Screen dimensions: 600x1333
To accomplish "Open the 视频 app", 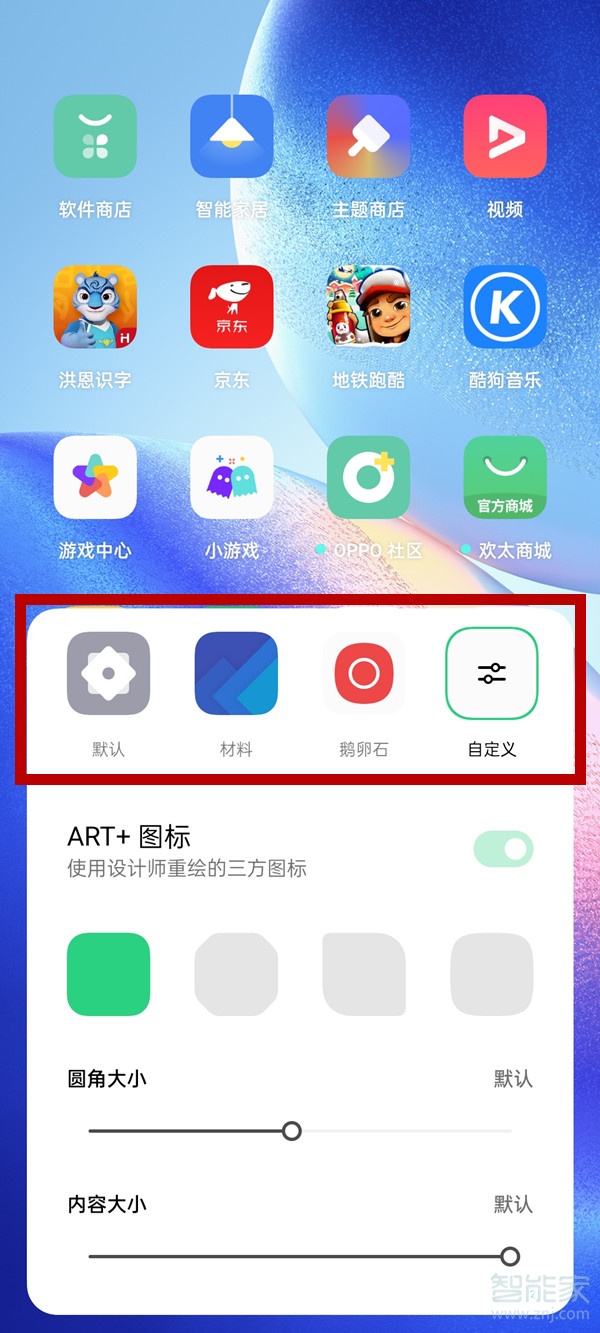I will [x=505, y=137].
